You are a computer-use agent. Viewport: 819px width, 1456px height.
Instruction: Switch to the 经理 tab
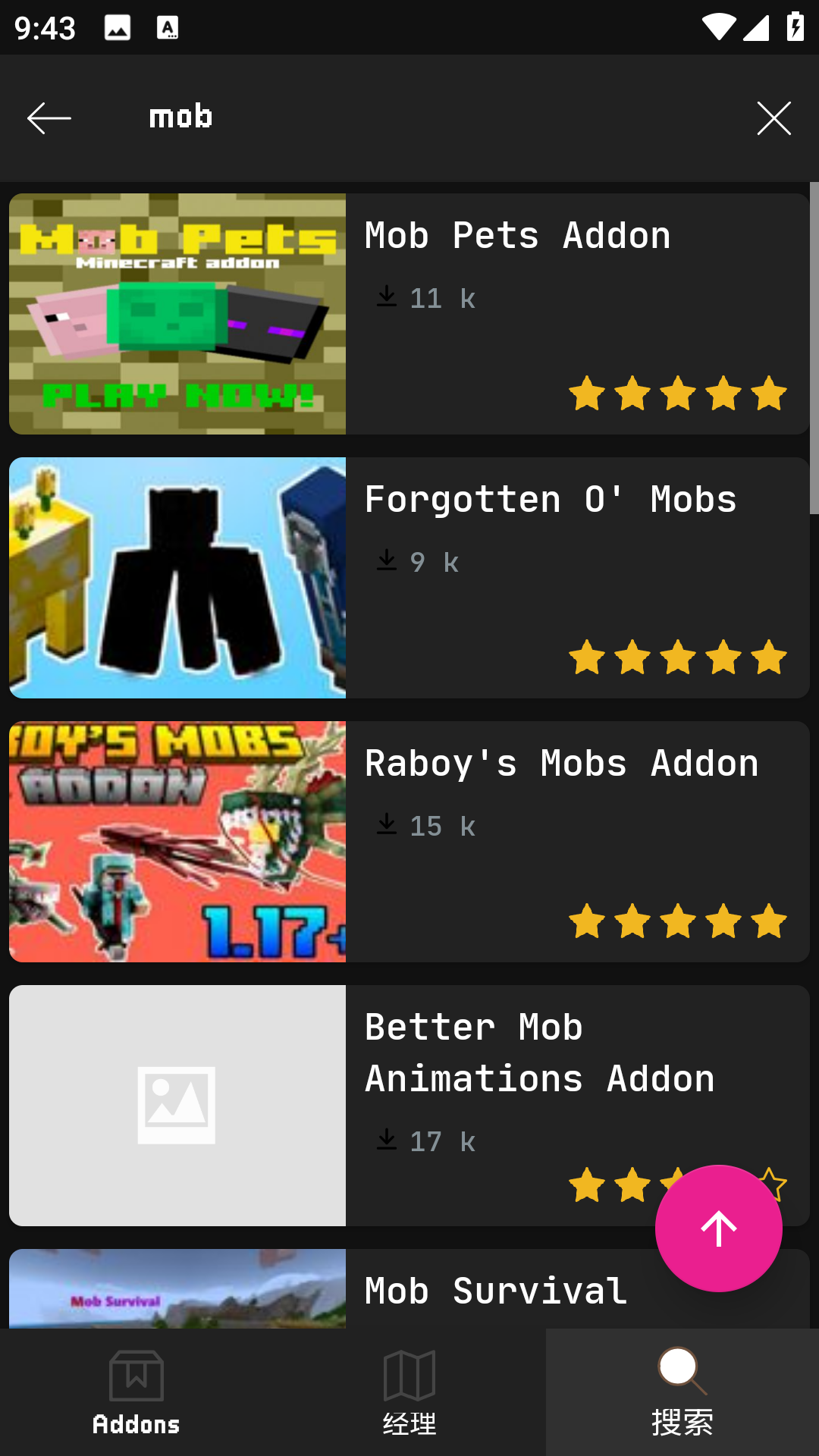pos(409,1392)
